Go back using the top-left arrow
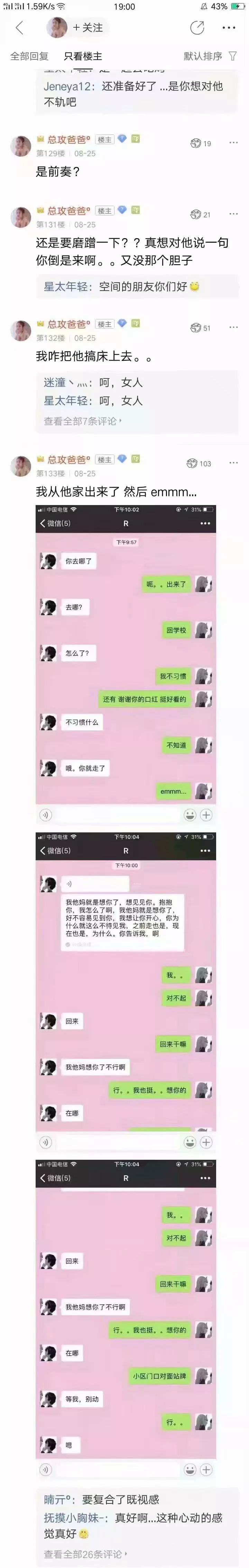Screen dimensions: 249x1568 (x=19, y=27)
